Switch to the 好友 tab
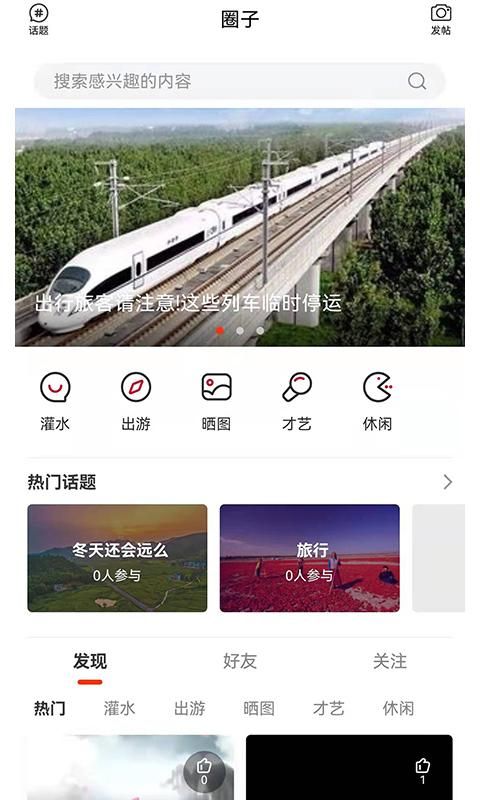The height and width of the screenshot is (800, 480). (240, 661)
